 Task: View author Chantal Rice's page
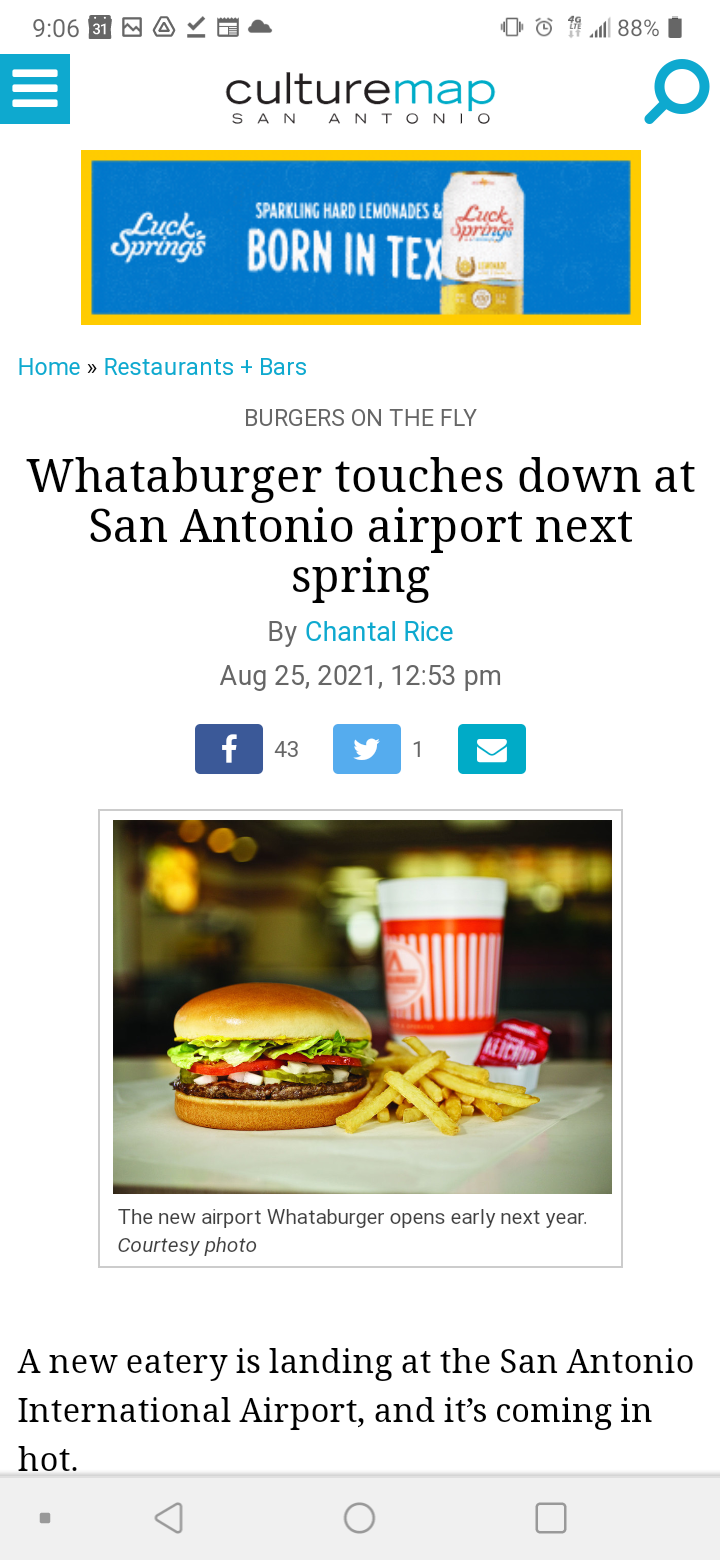379,632
